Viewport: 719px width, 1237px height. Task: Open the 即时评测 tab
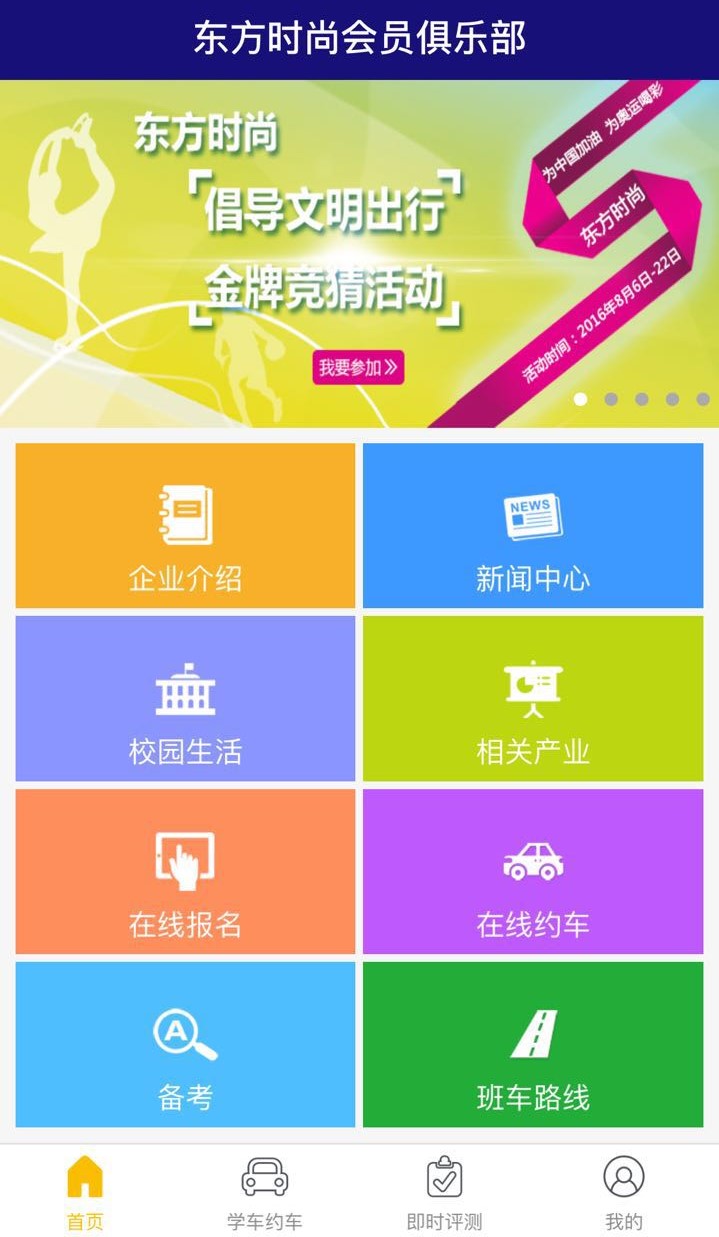coord(444,1192)
